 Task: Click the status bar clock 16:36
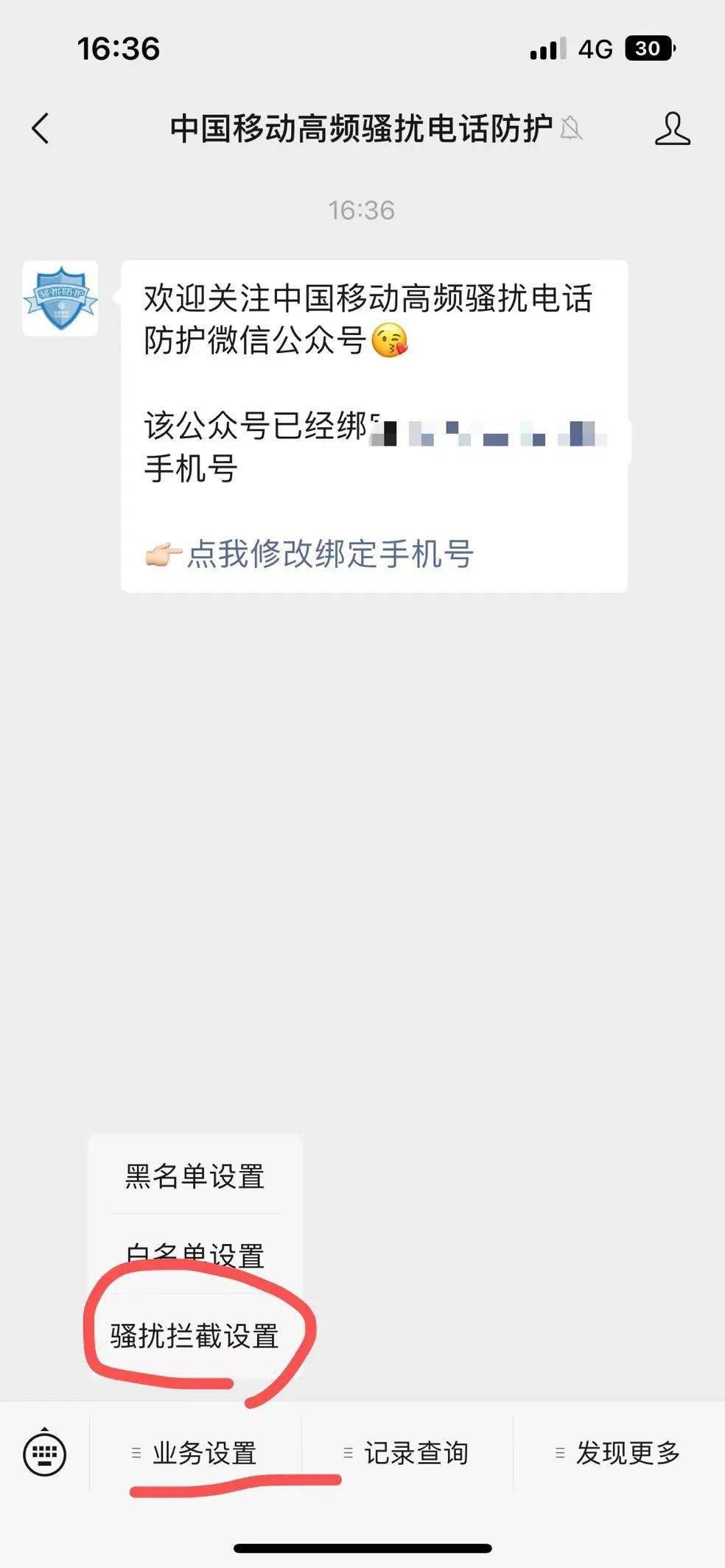click(118, 46)
